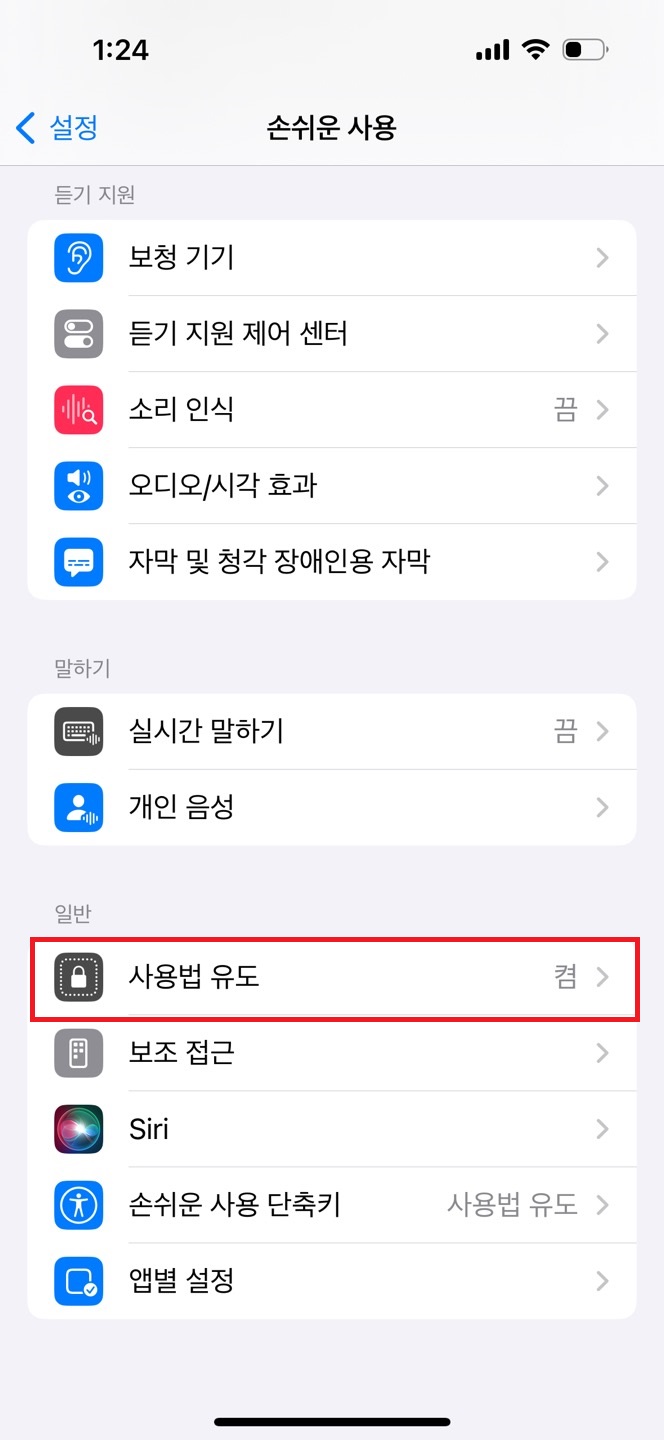Open 오디오/시각 효과
Viewport: 664px width, 1440px height.
point(332,486)
